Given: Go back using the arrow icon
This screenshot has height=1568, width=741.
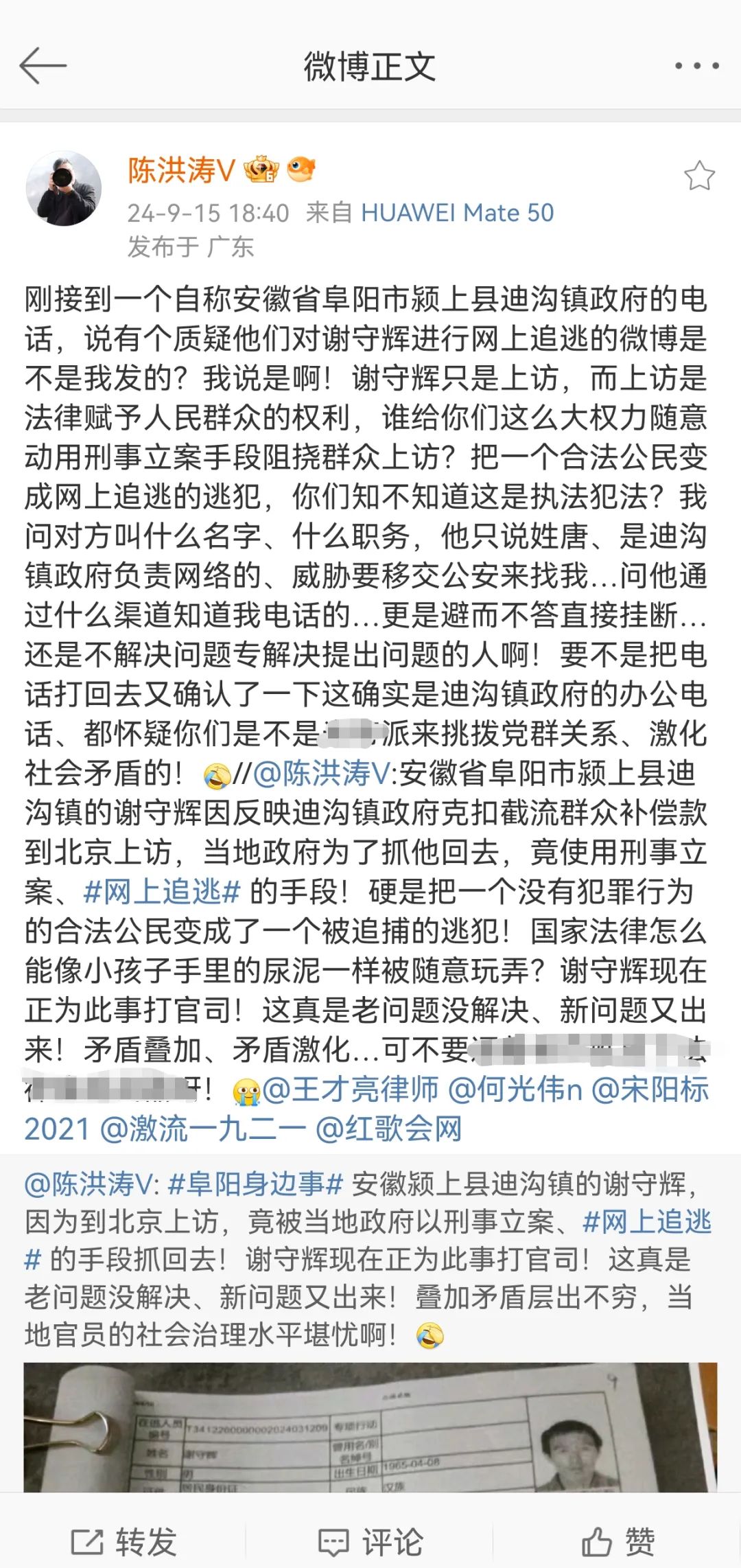Looking at the screenshot, I should point(43,66).
